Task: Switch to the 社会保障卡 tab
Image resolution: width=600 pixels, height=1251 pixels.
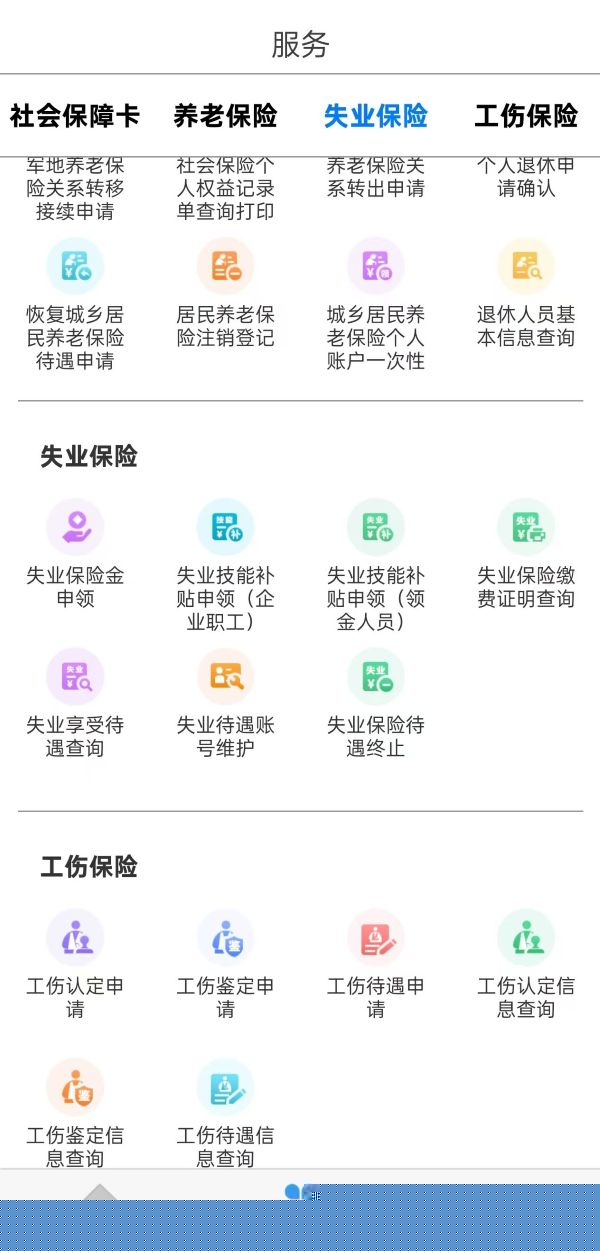Action: 75,116
